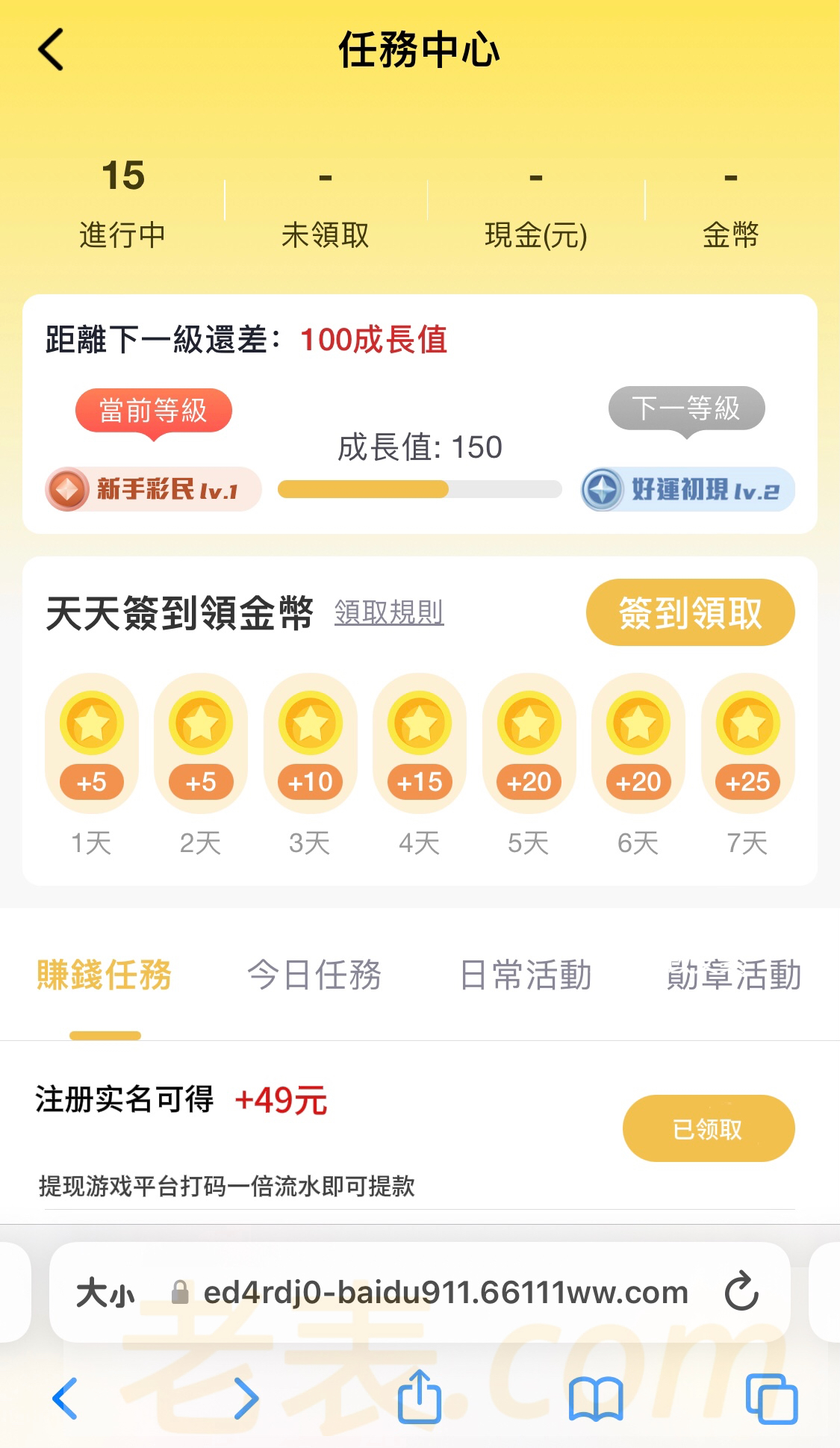This screenshot has width=840, height=1448.
Task: Open the 勛章活動 tab
Action: point(734,975)
